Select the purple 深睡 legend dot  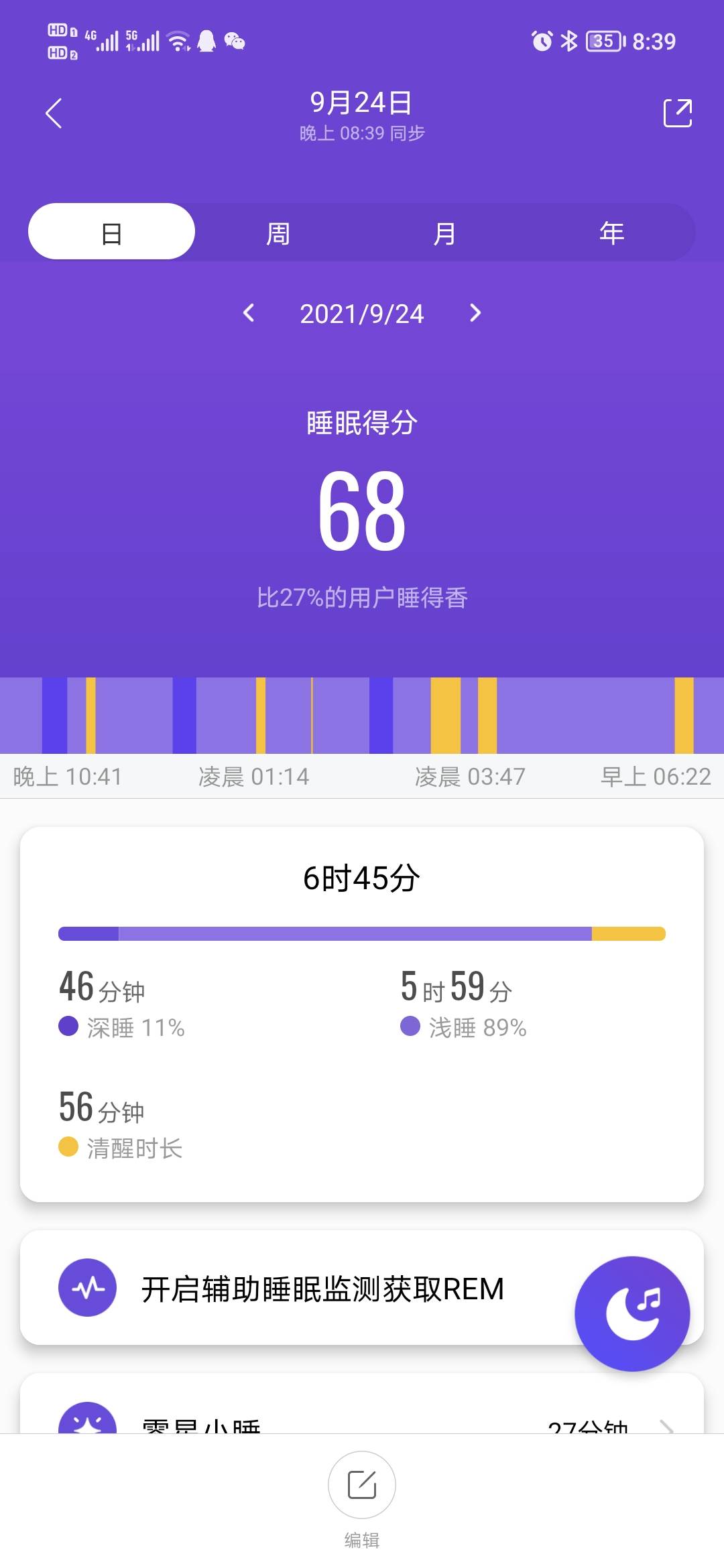point(68,1024)
